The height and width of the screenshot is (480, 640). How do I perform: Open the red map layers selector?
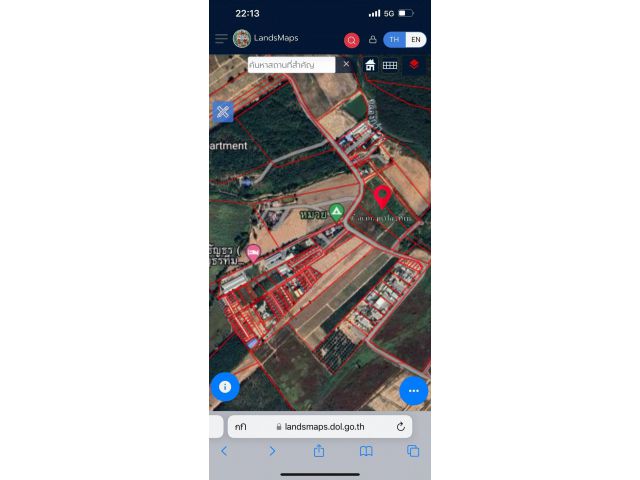413,65
